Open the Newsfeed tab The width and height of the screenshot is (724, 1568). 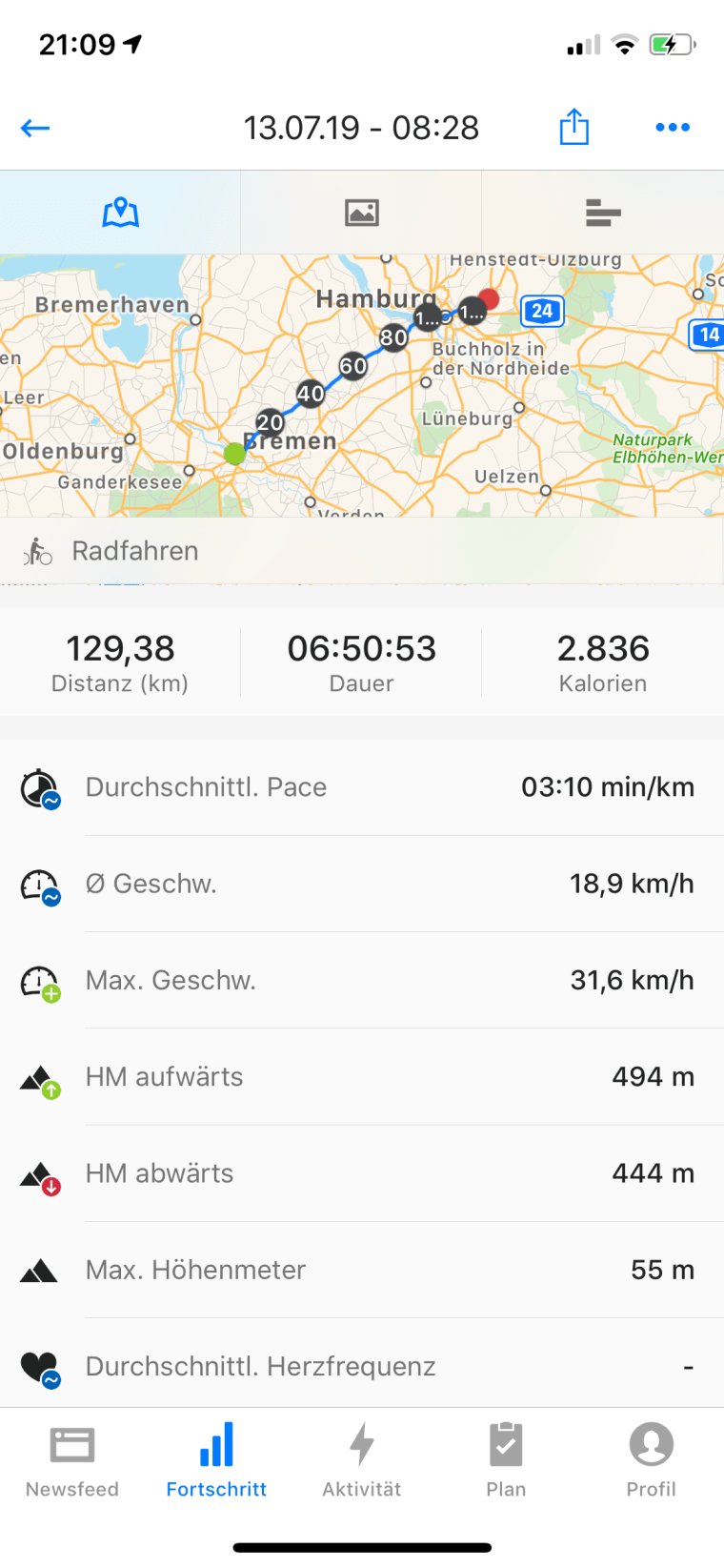click(x=72, y=1460)
